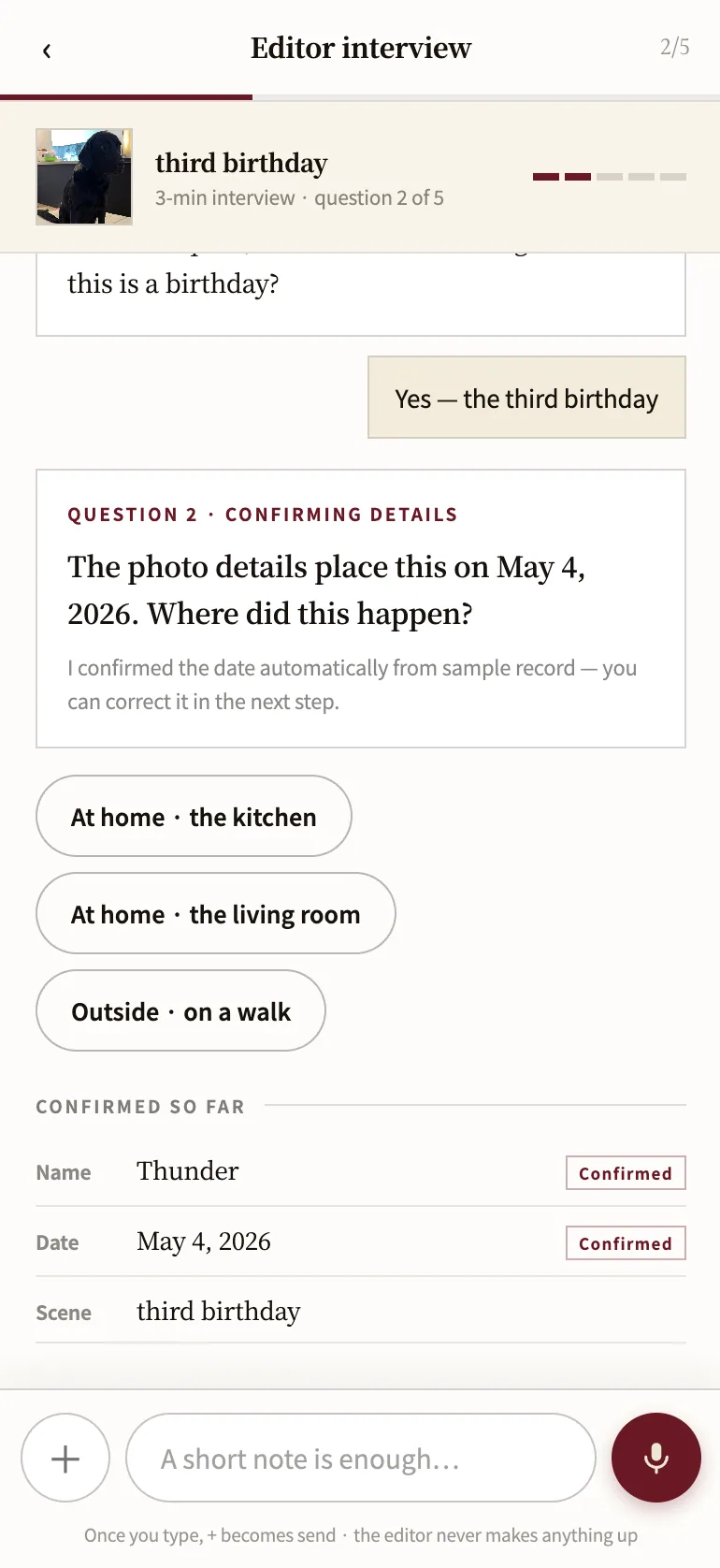The width and height of the screenshot is (720, 1568).
Task: Tap the plus button beside the note field
Action: (x=65, y=1458)
